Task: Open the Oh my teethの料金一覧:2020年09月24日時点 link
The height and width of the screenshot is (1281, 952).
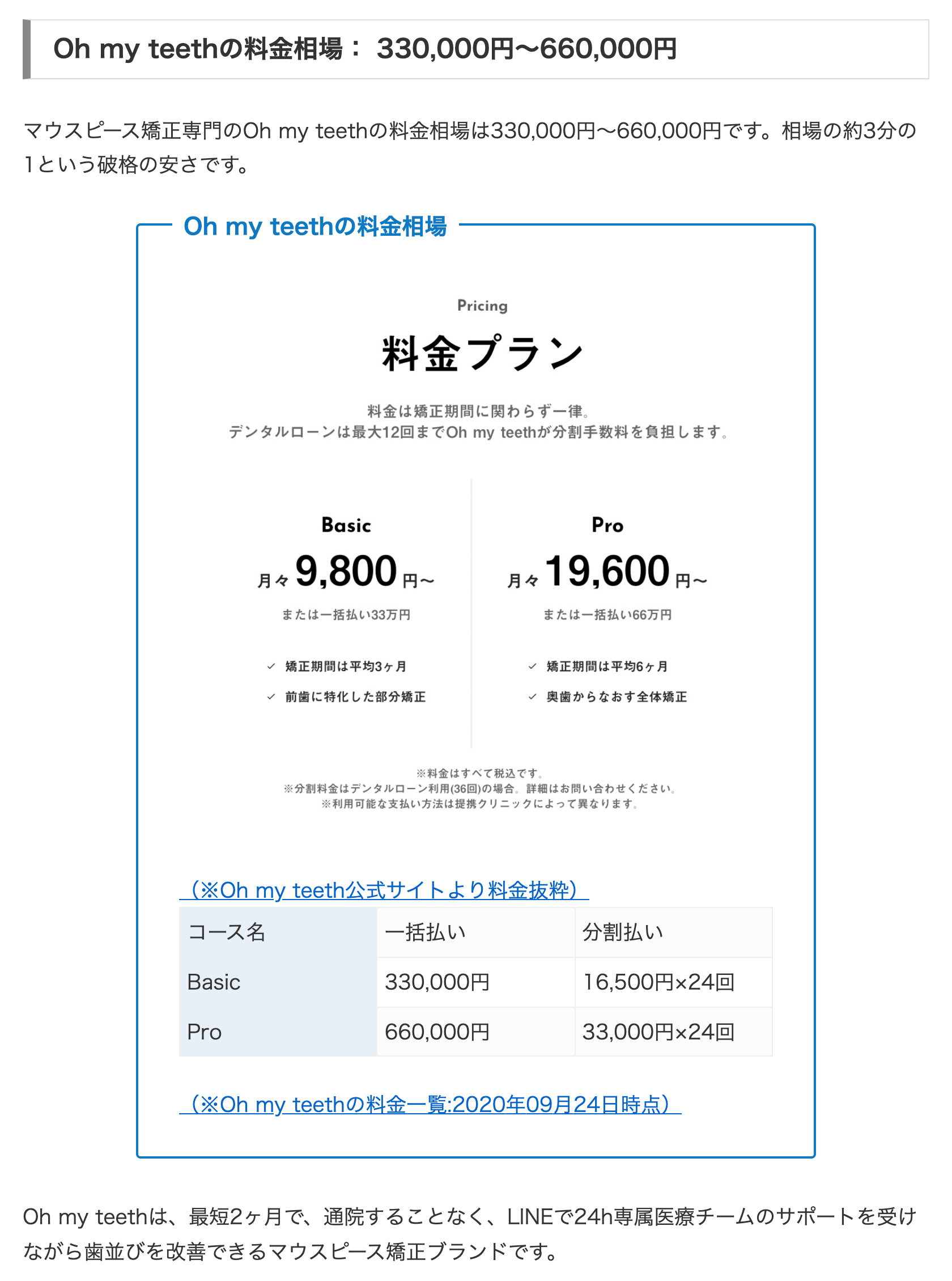Action: coord(430,1105)
